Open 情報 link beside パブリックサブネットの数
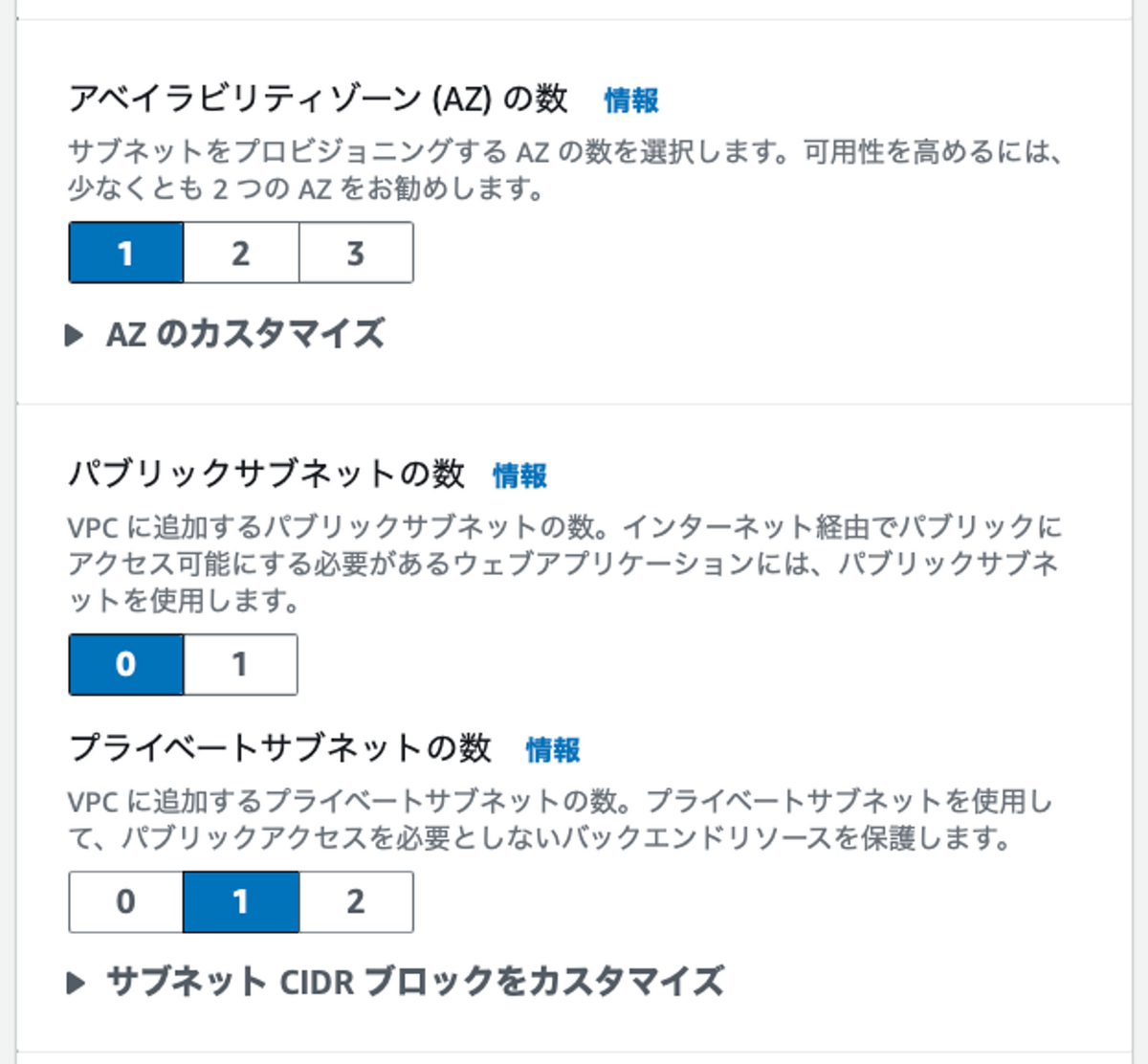 pos(519,475)
